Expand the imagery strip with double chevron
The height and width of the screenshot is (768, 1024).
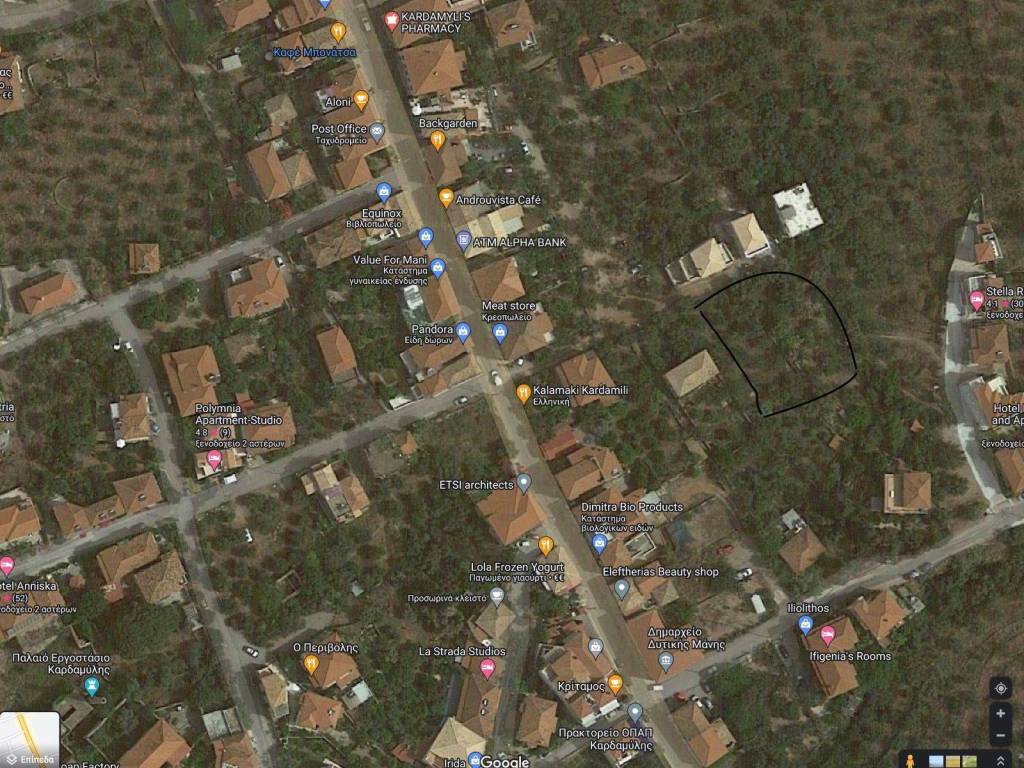click(x=999, y=761)
